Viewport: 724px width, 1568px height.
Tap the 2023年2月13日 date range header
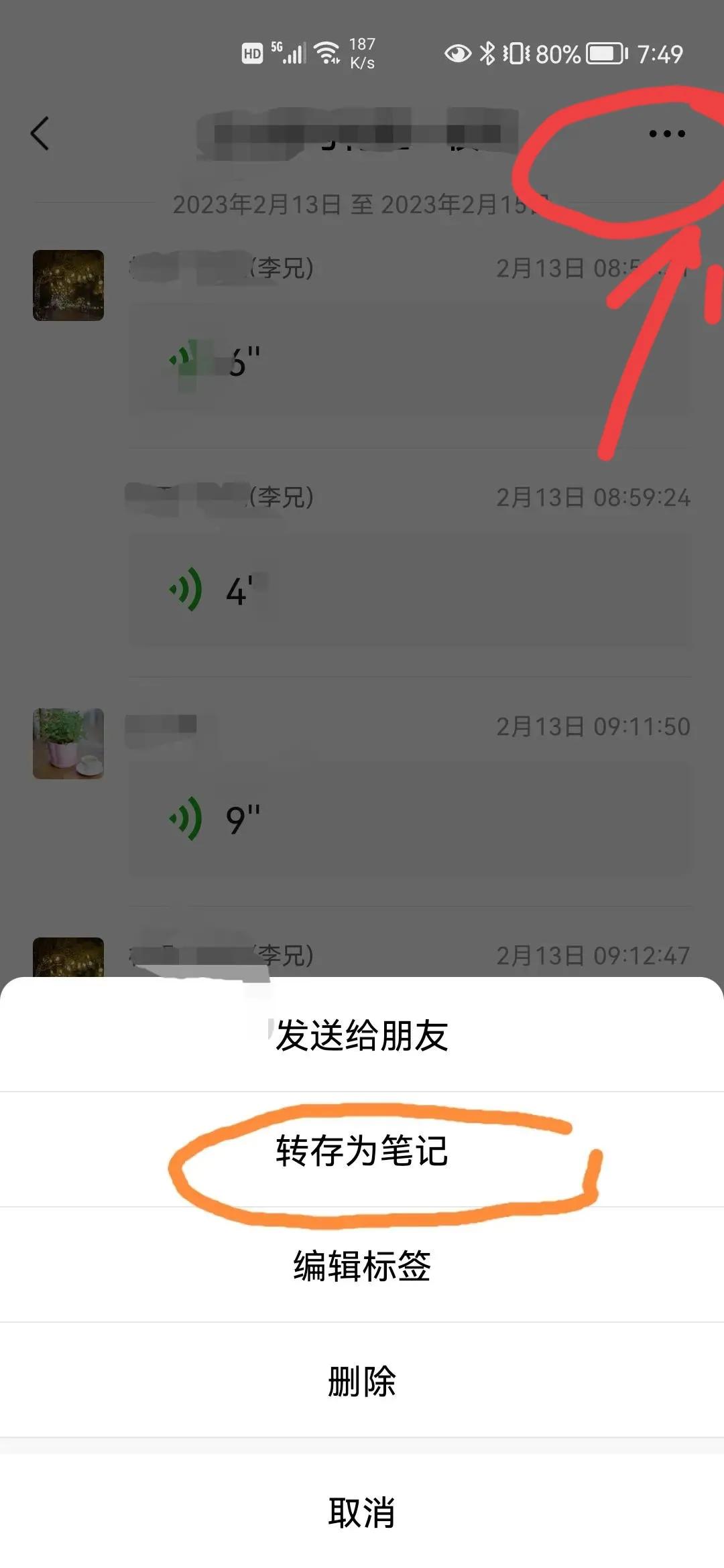(x=362, y=204)
